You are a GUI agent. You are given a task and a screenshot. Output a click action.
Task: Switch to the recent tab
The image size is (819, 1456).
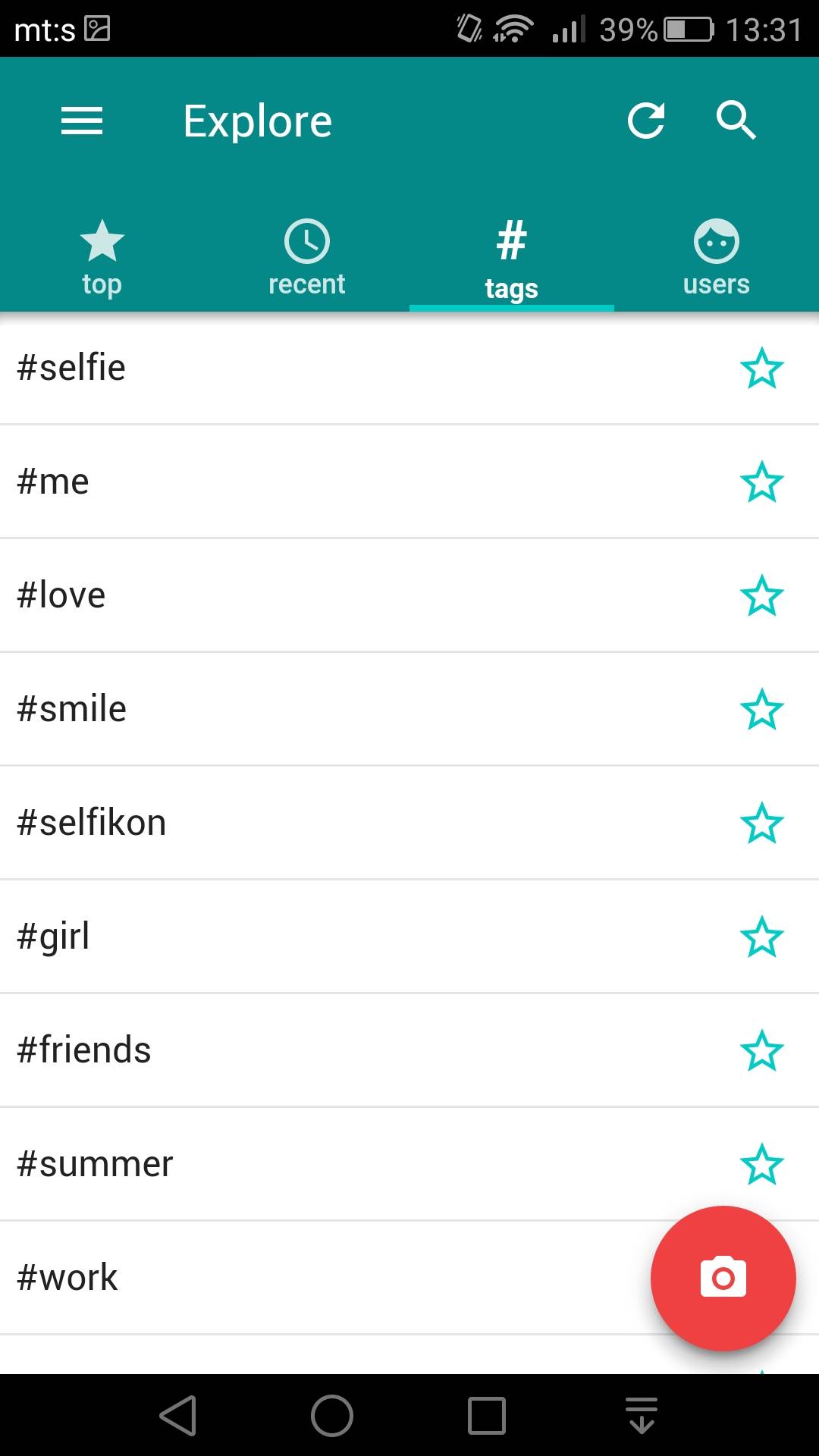pos(306,259)
